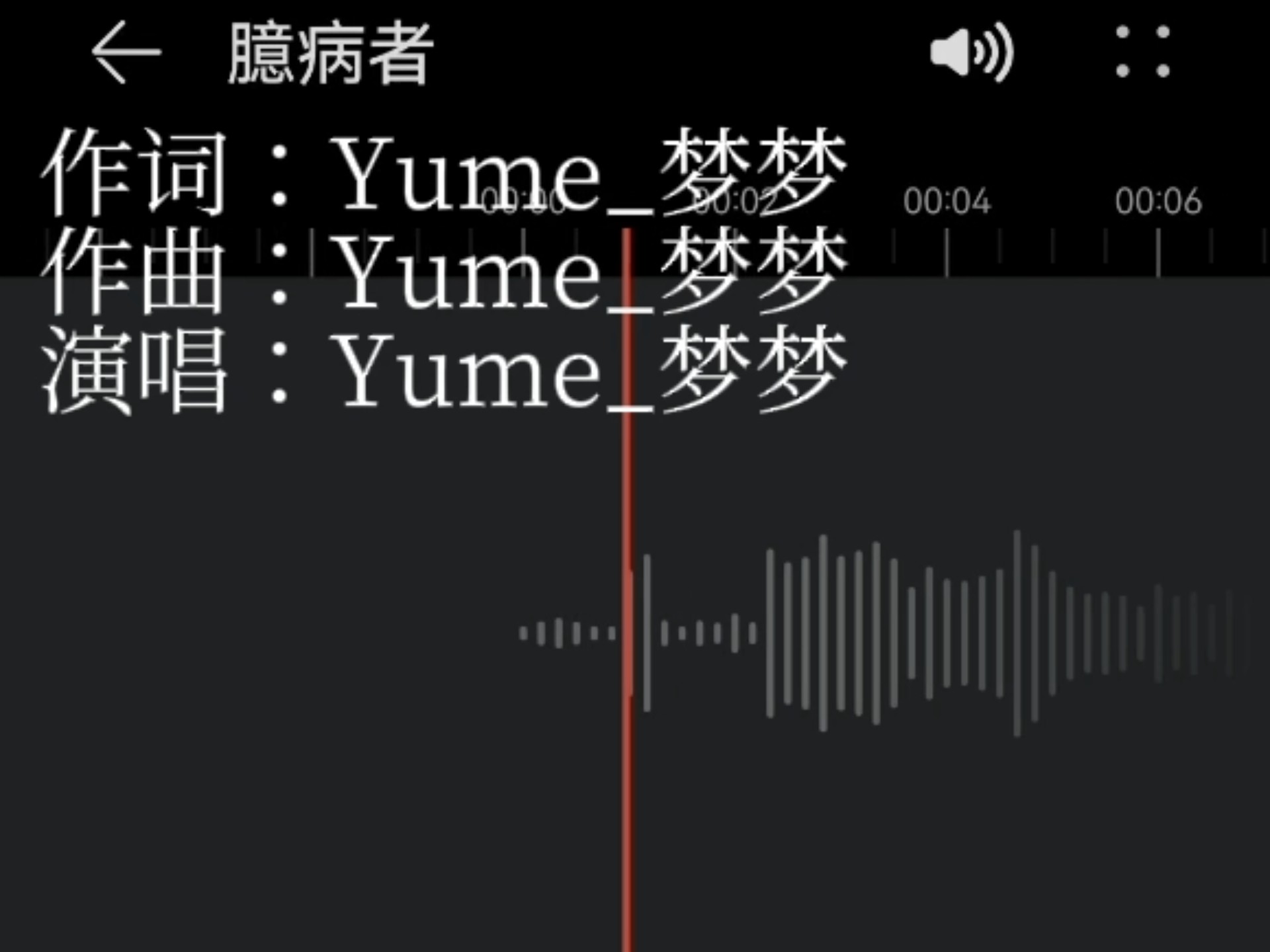1270x952 pixels.
Task: Jump to 00:04 on the timeline
Action: tap(947, 202)
